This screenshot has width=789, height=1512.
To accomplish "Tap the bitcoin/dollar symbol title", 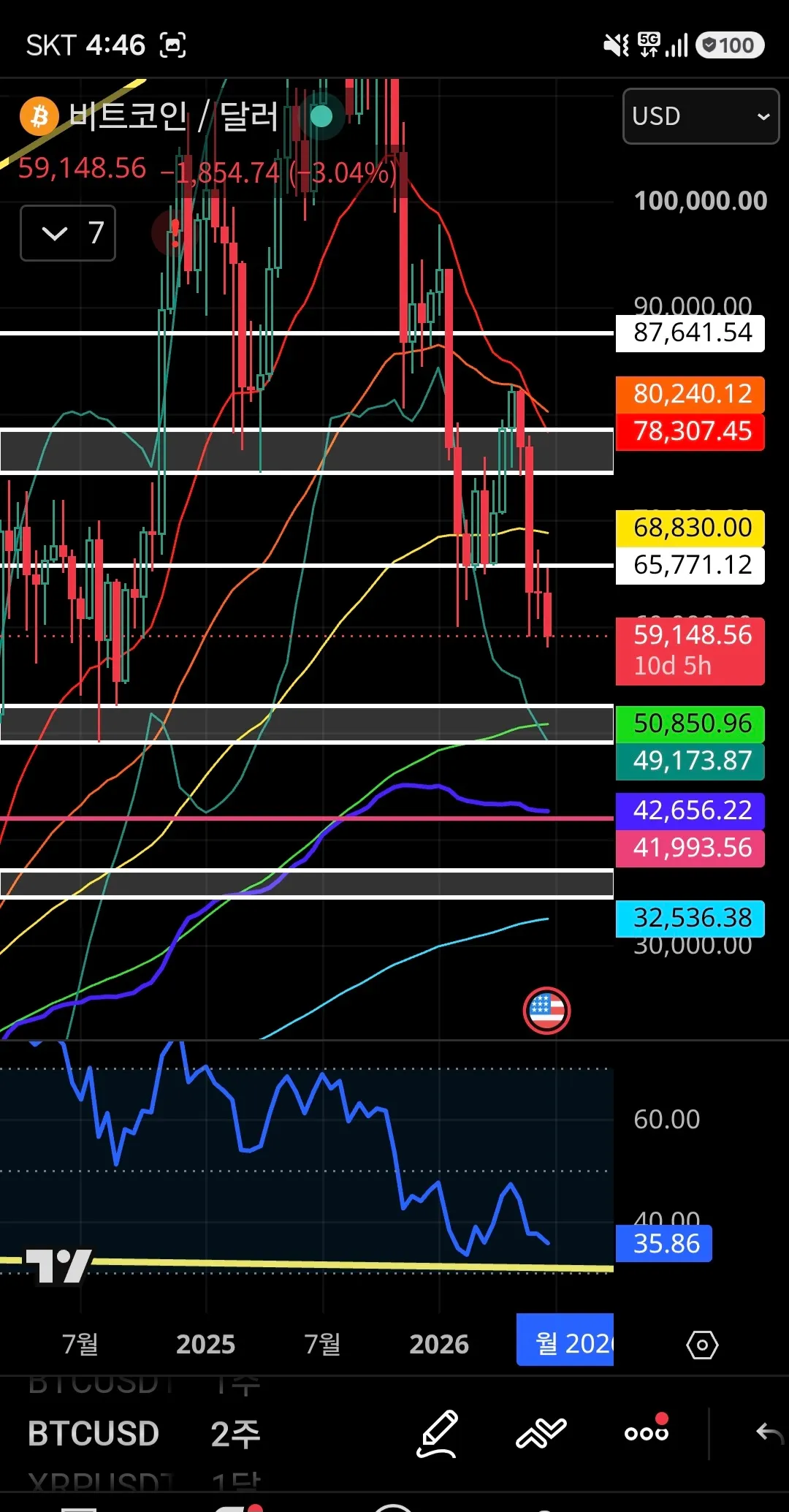I will 172,116.
